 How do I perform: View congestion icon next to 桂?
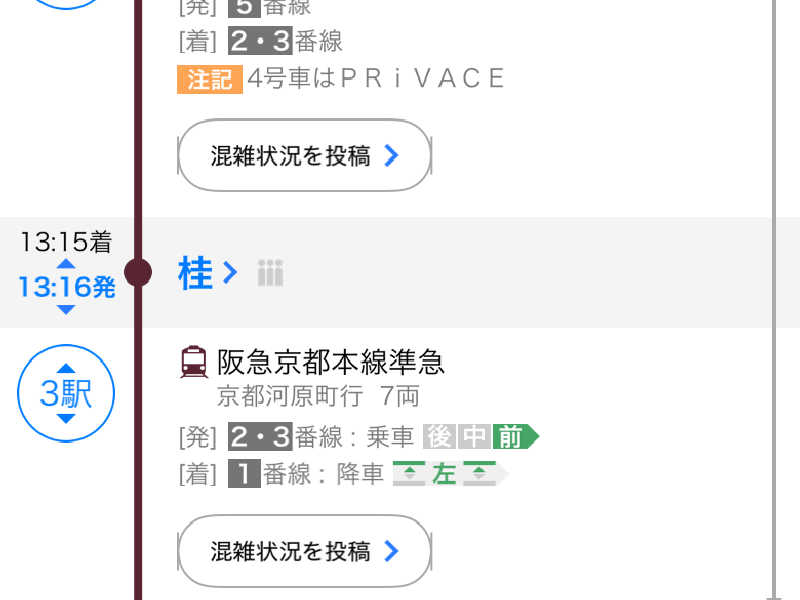coord(270,272)
